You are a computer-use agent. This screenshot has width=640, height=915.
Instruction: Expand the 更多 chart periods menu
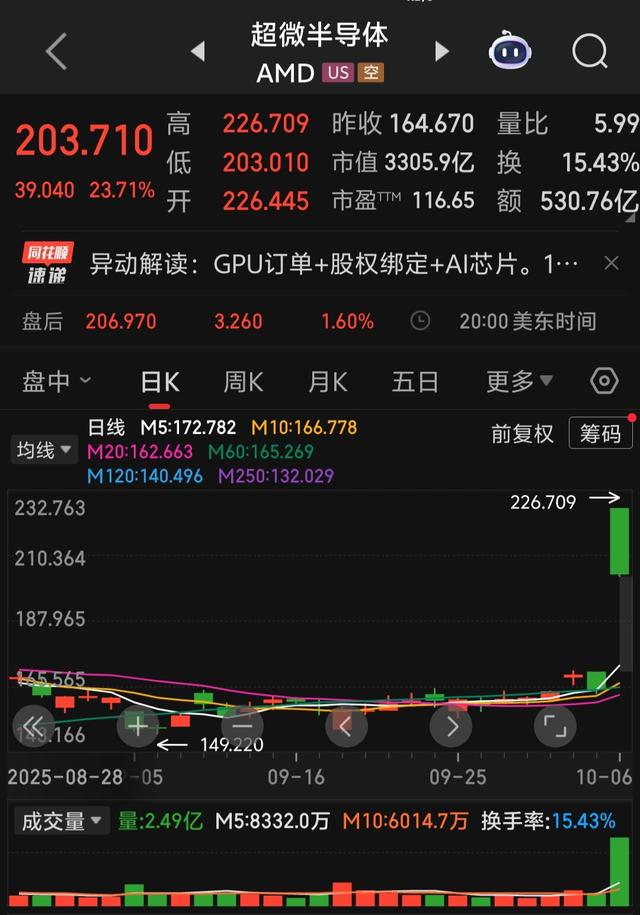519,381
